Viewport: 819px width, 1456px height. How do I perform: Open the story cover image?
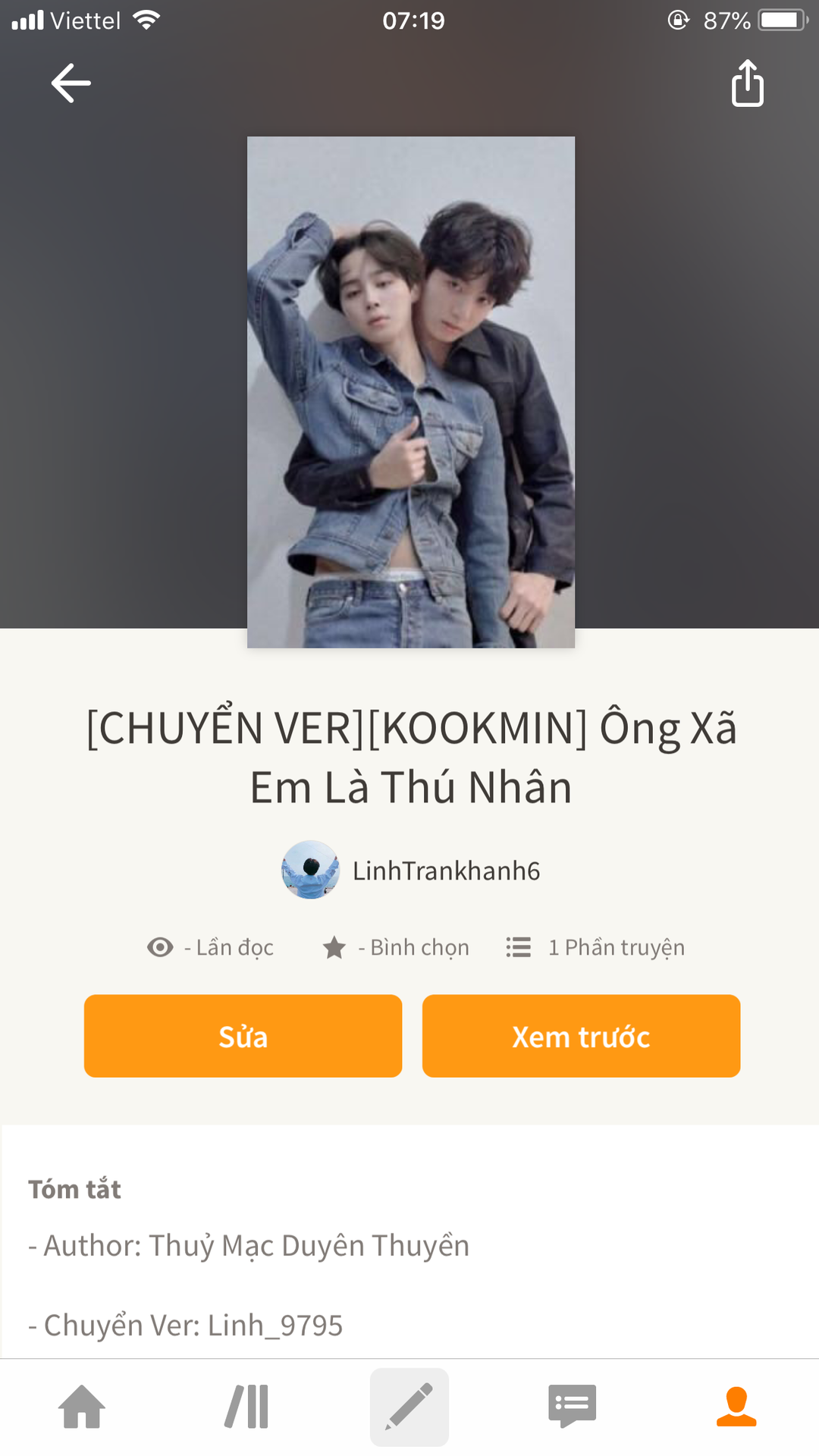tap(411, 392)
